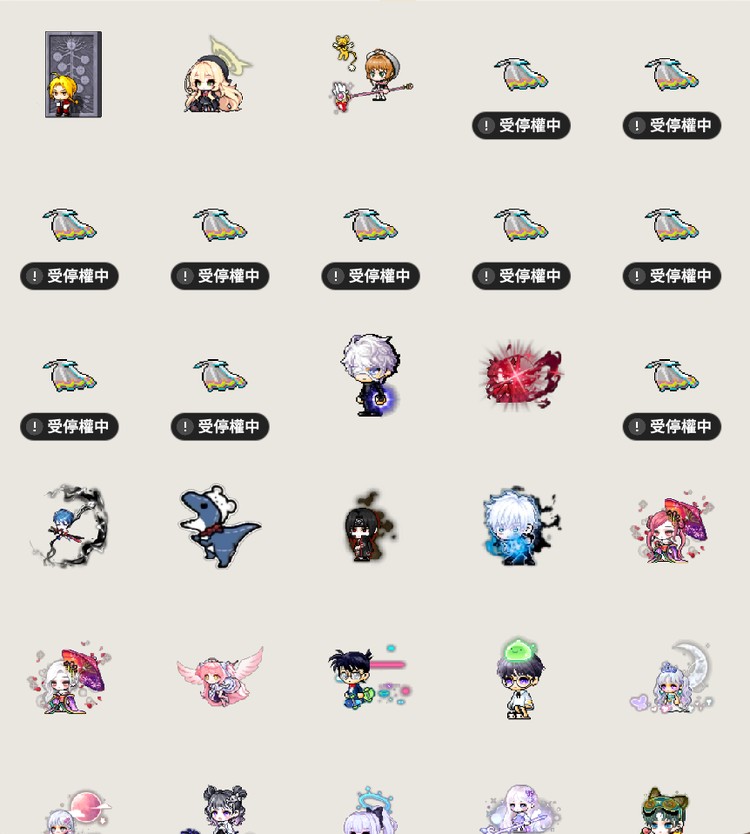750x834 pixels.
Task: Open the white-haired character with blue energy
Action: 519,527
